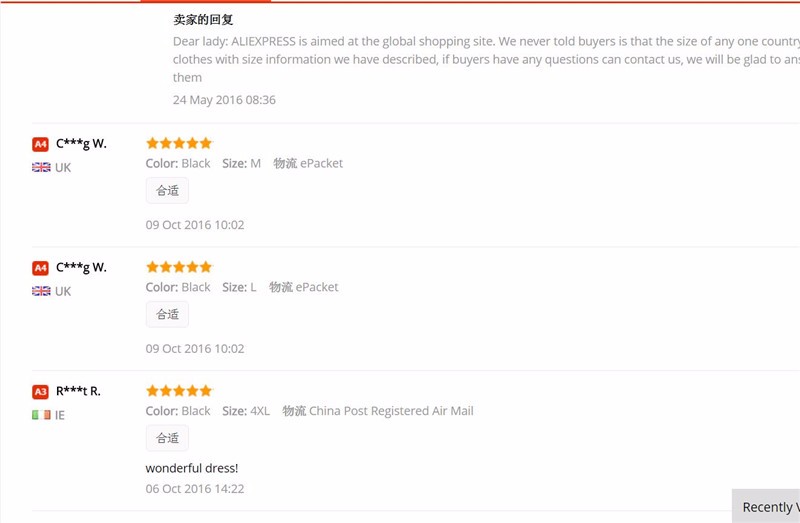This screenshot has height=523, width=800.
Task: Open reviewer R***t R.'s profile
Action: [x=78, y=391]
